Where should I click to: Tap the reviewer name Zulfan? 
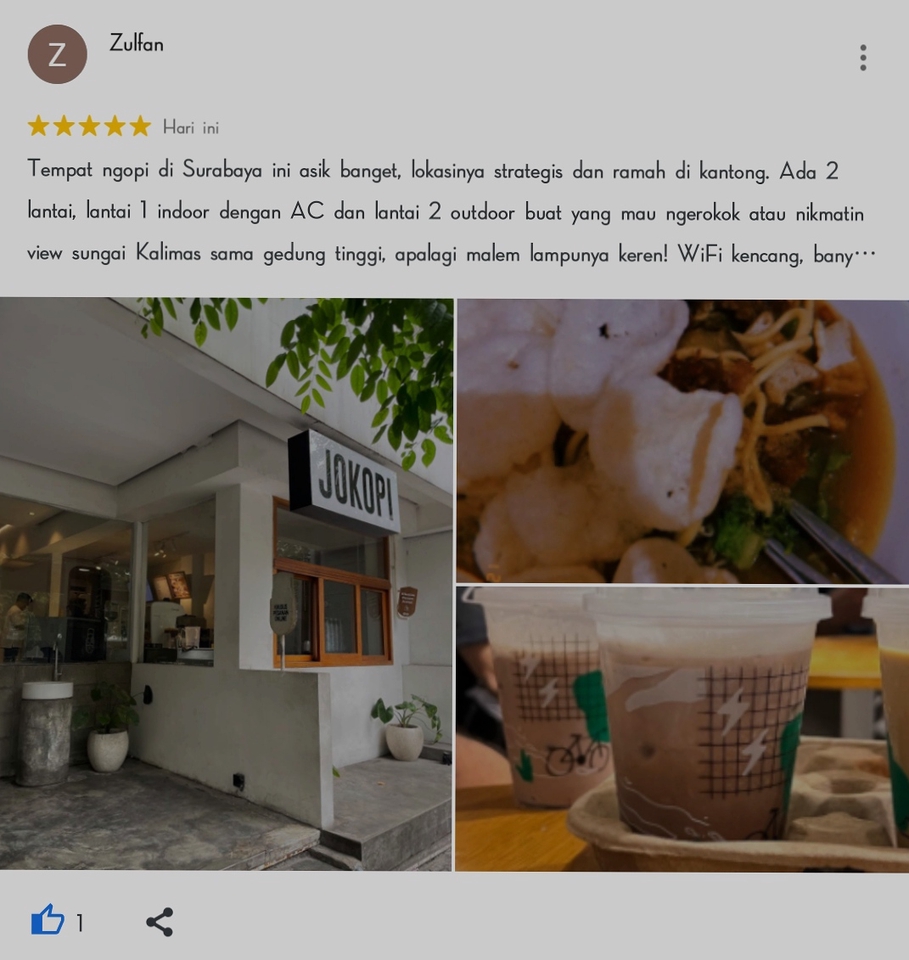pyautogui.click(x=137, y=43)
